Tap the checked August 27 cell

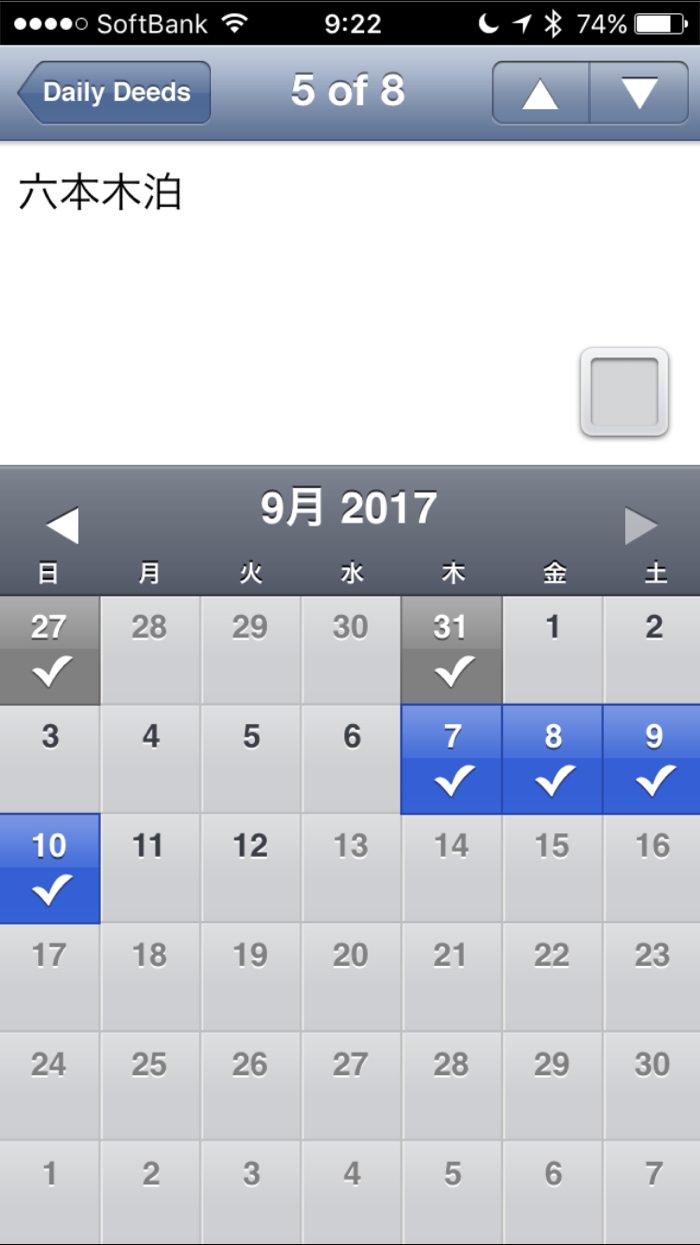point(50,650)
